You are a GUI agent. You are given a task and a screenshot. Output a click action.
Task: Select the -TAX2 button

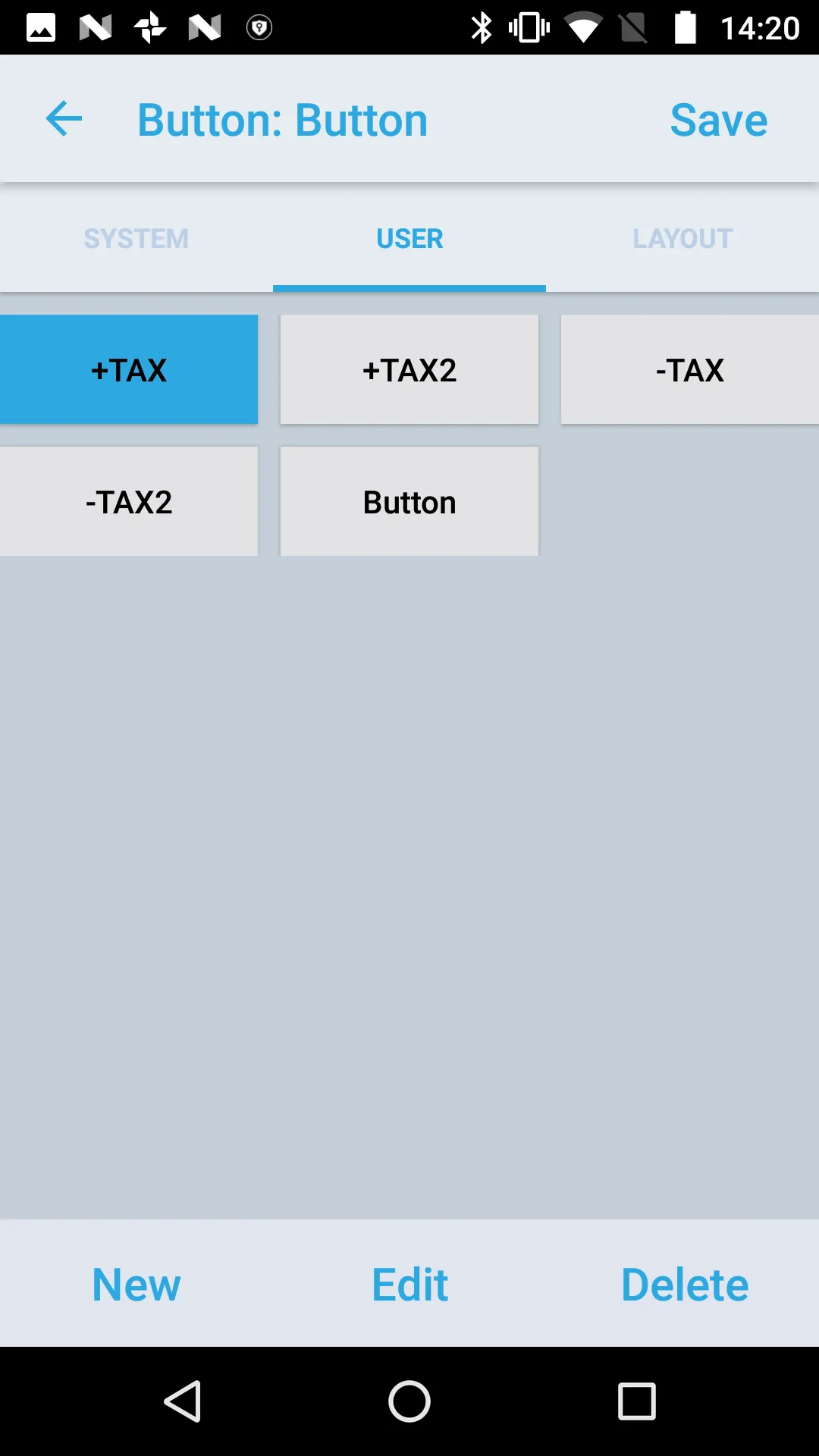[x=129, y=500]
